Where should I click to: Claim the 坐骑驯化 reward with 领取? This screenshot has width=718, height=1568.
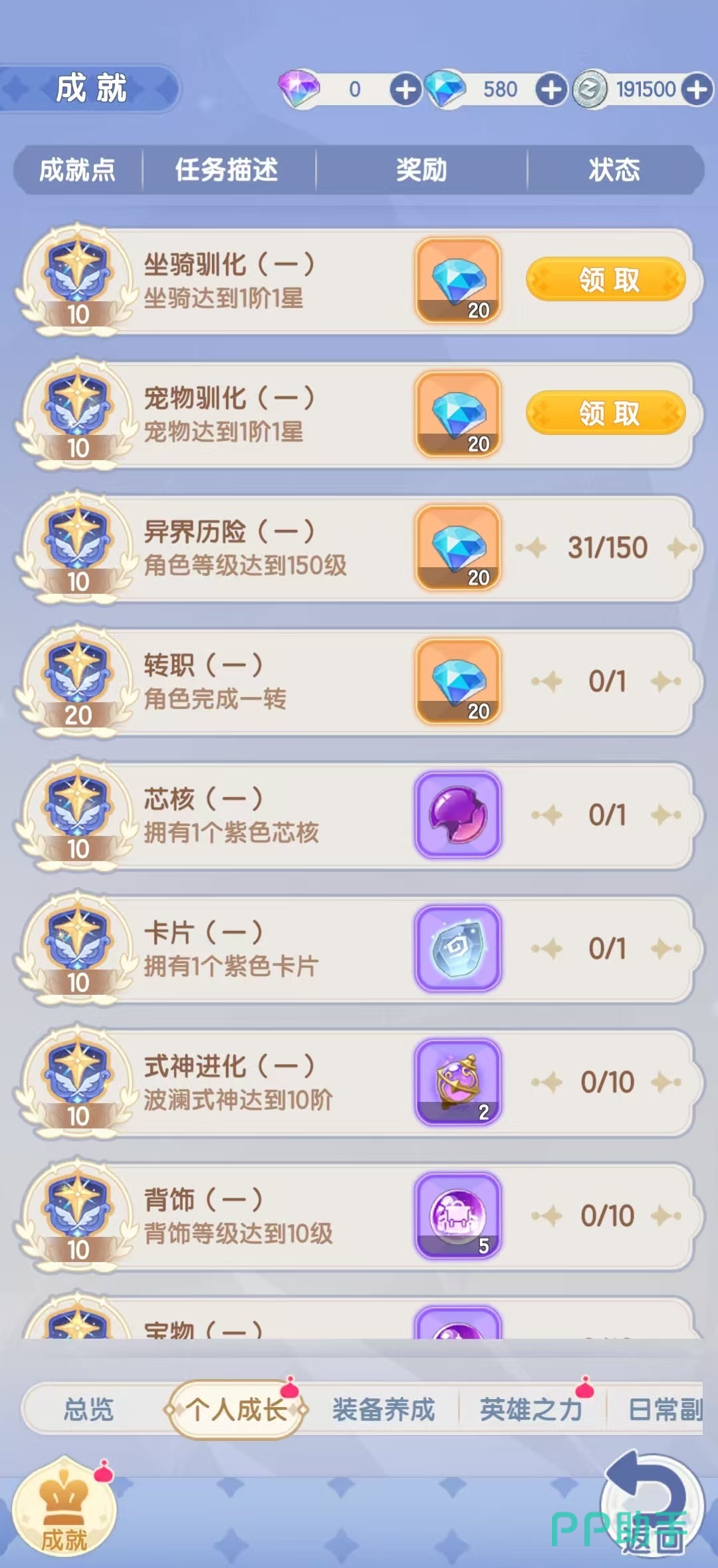[x=606, y=280]
